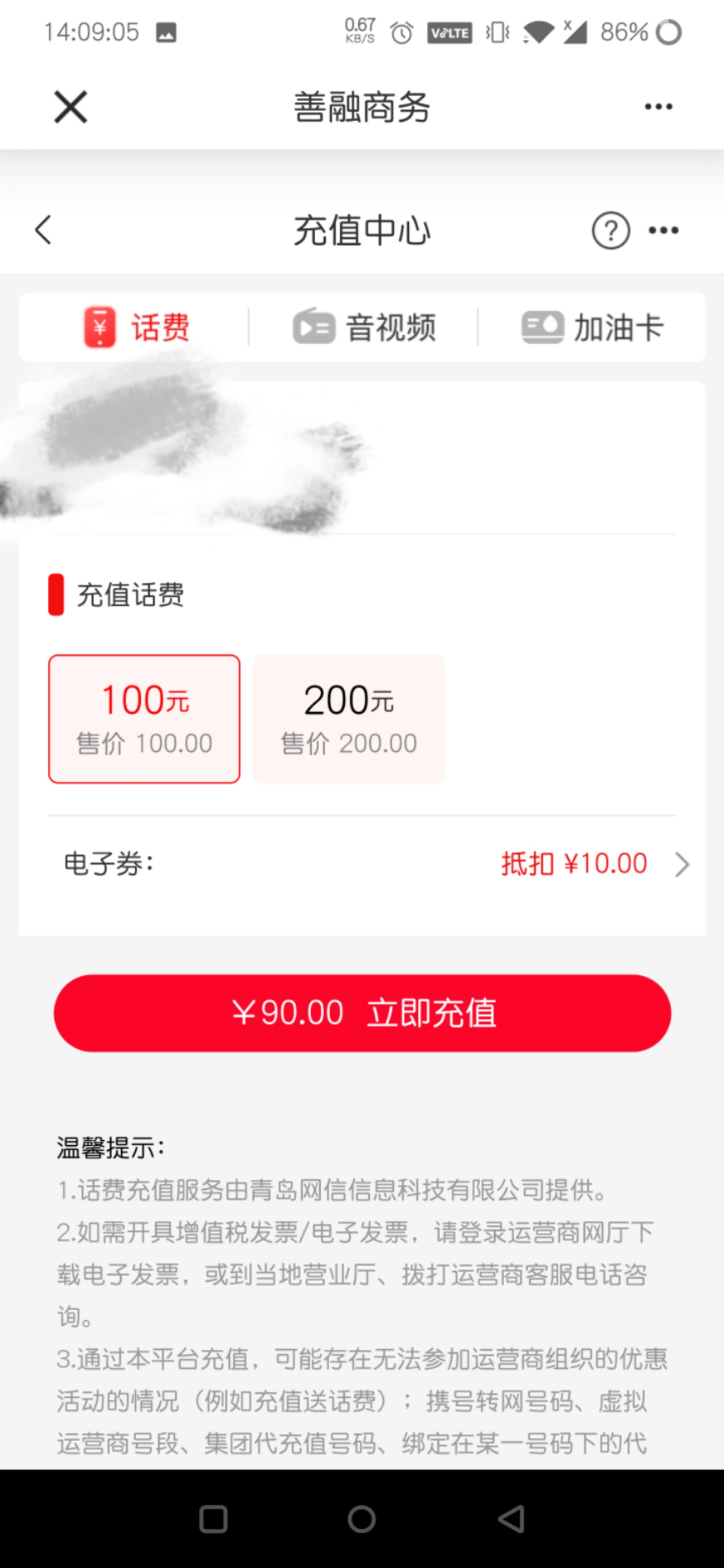
Task: Go to the system home screen
Action: [361, 1519]
